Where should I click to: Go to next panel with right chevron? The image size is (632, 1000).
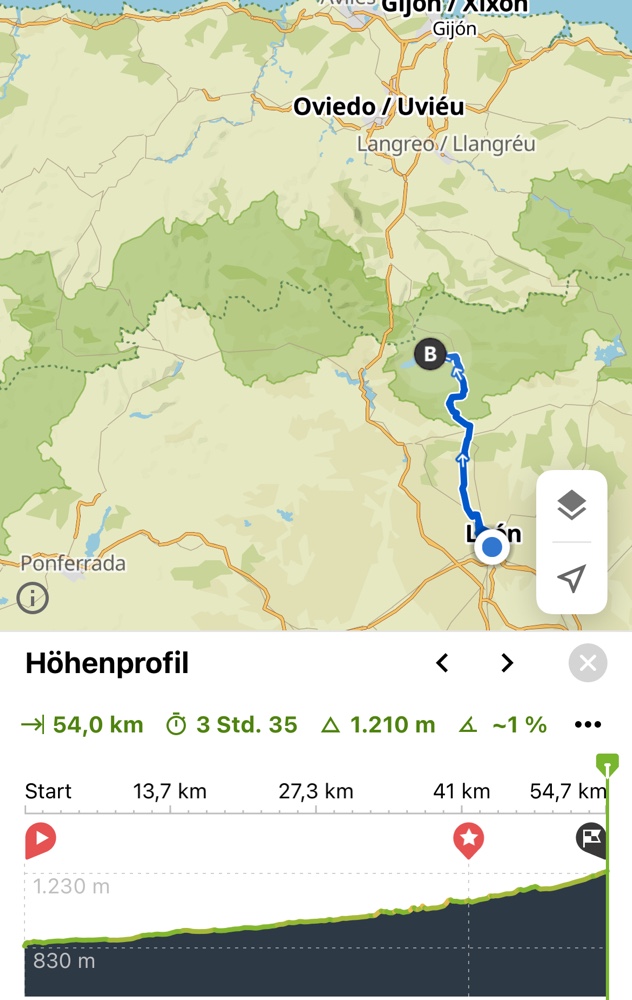point(507,663)
